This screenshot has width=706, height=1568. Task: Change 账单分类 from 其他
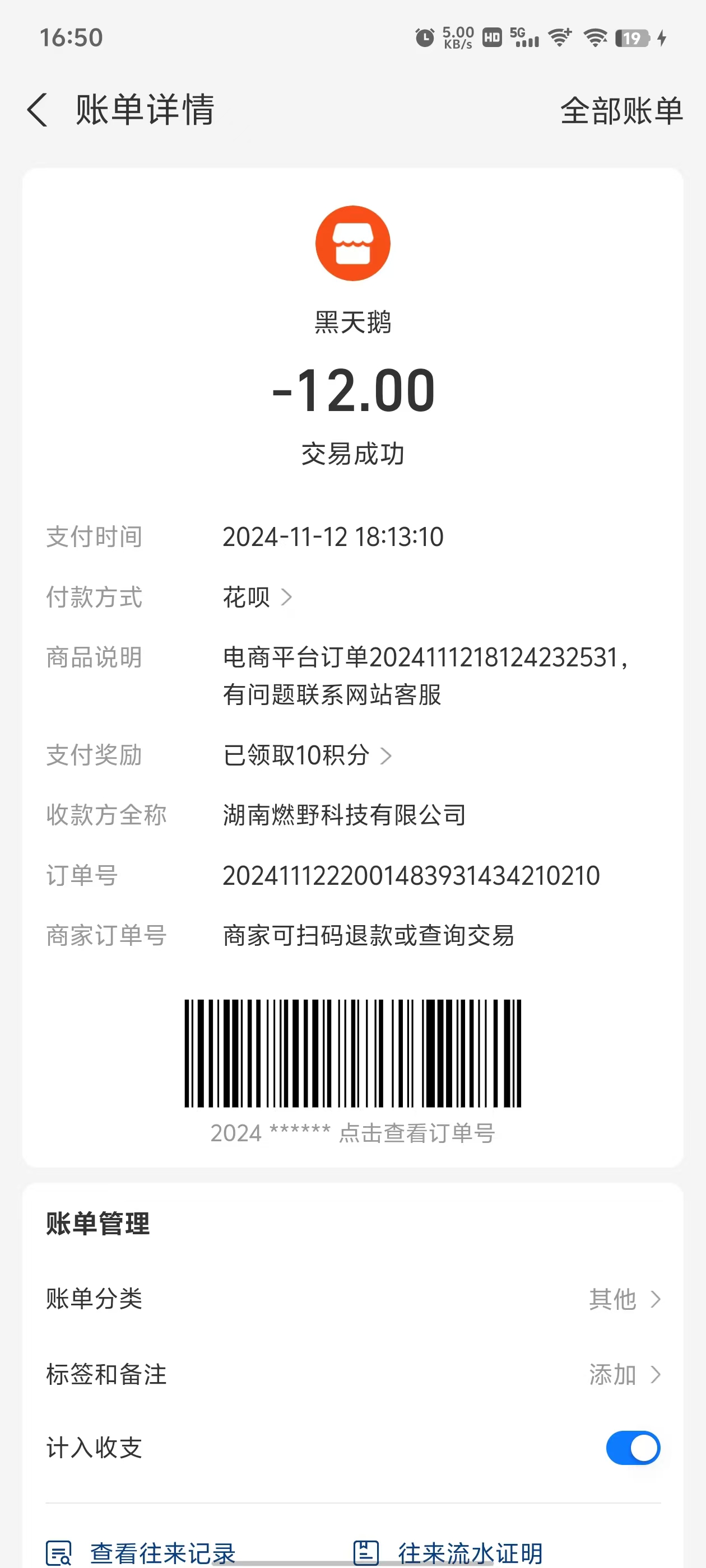624,1299
